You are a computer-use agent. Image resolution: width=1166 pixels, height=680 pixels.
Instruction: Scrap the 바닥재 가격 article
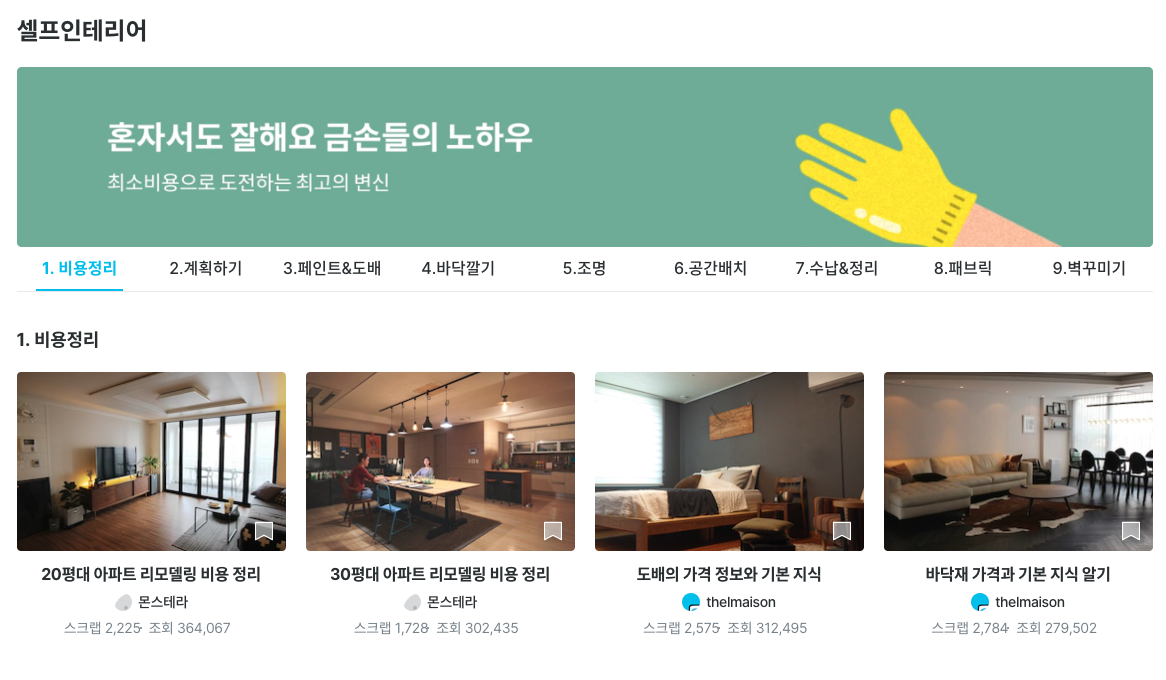pyautogui.click(x=1131, y=531)
